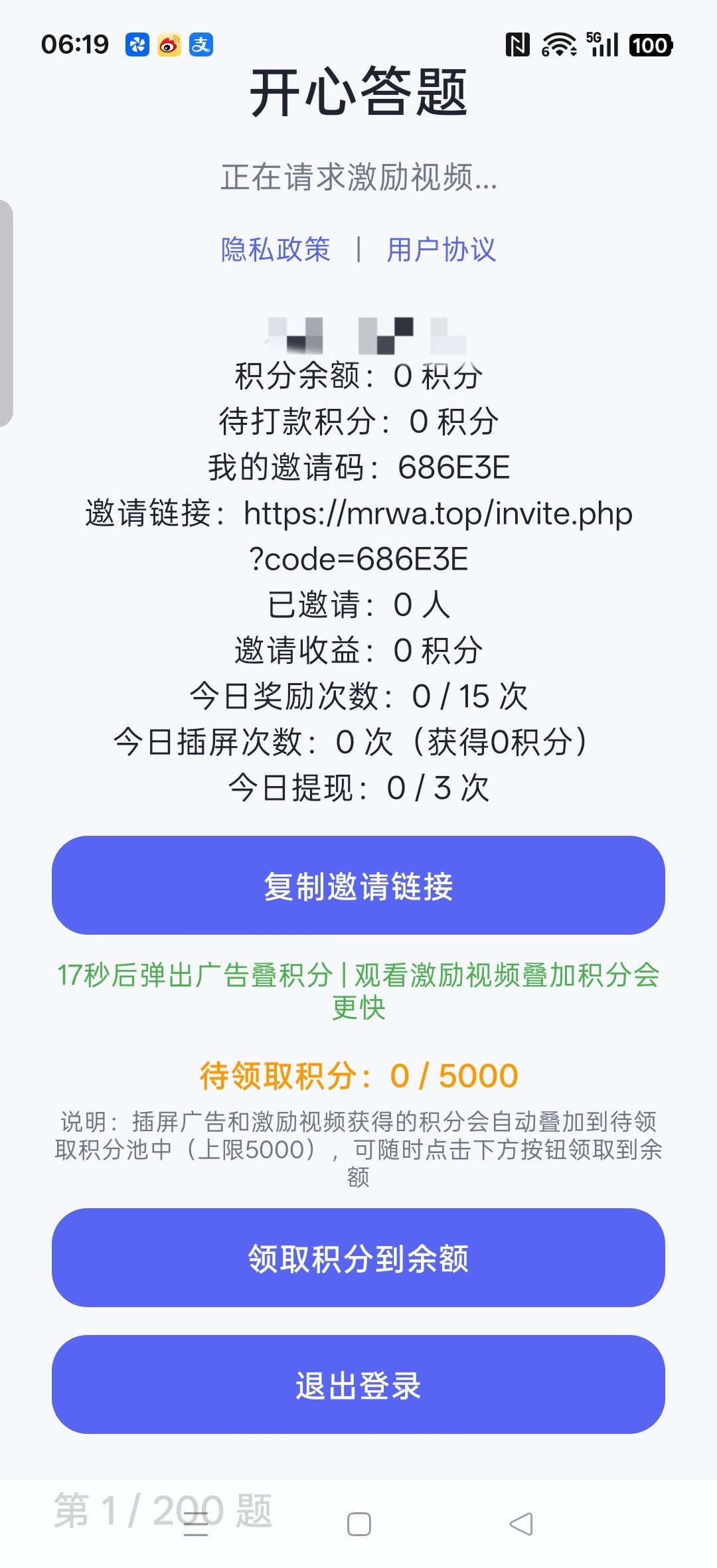The width and height of the screenshot is (717, 1568).
Task: Go to home via system home button
Action: pos(359,1524)
